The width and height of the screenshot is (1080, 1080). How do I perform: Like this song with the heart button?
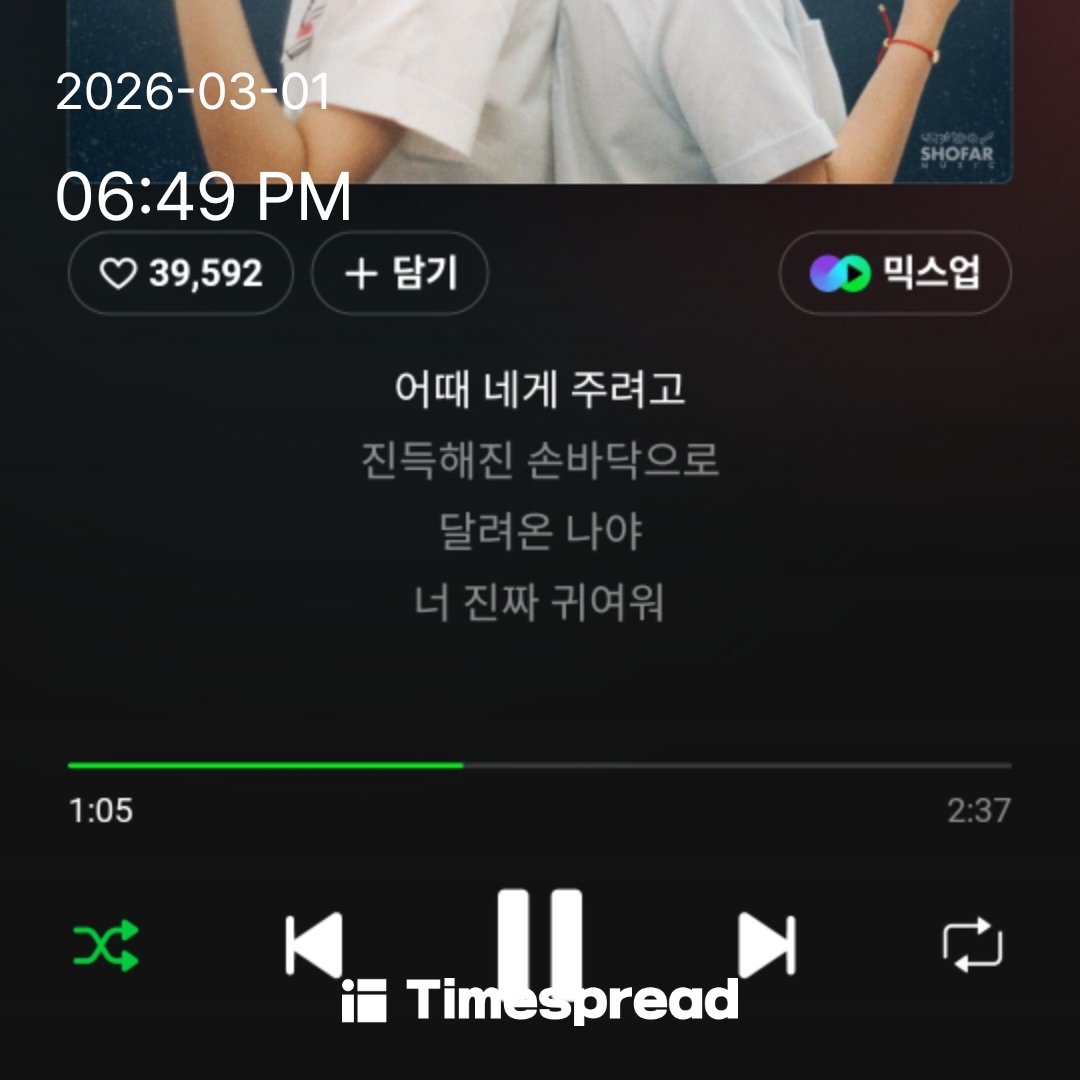[180, 273]
